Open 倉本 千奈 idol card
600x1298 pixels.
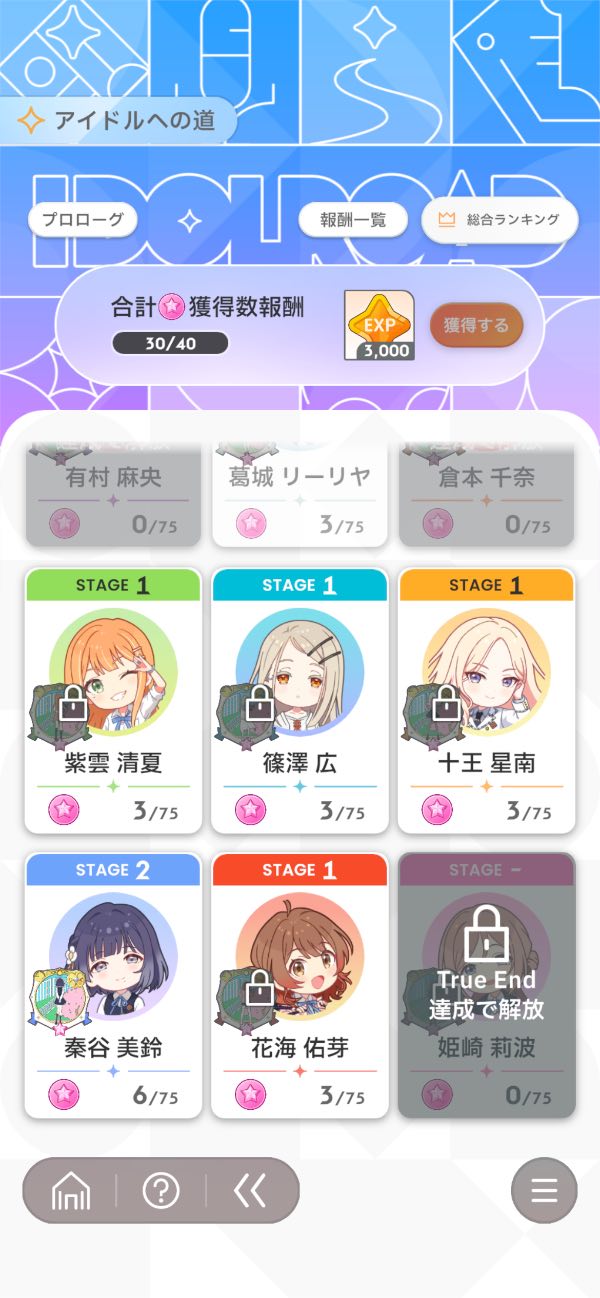tap(486, 497)
